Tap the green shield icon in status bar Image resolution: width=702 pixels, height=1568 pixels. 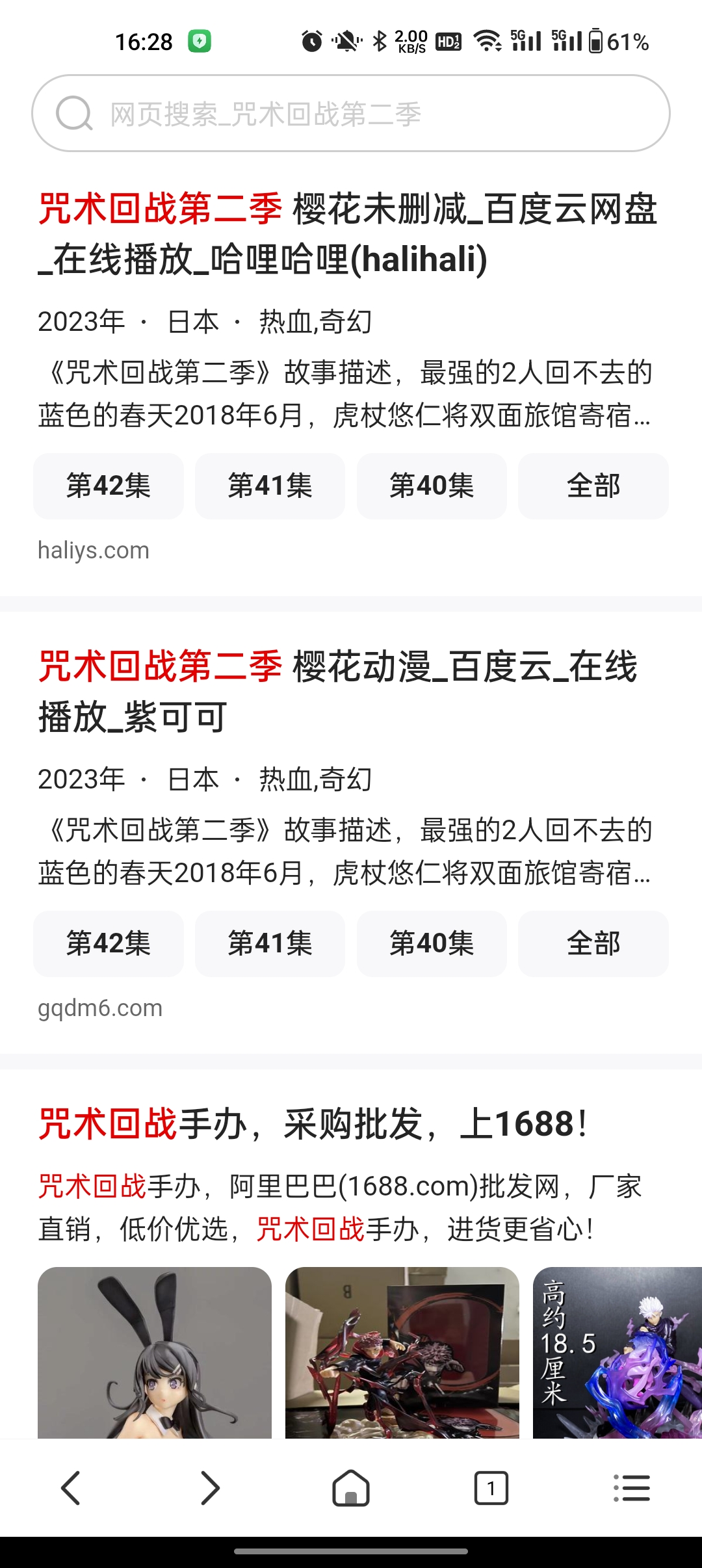[200, 42]
